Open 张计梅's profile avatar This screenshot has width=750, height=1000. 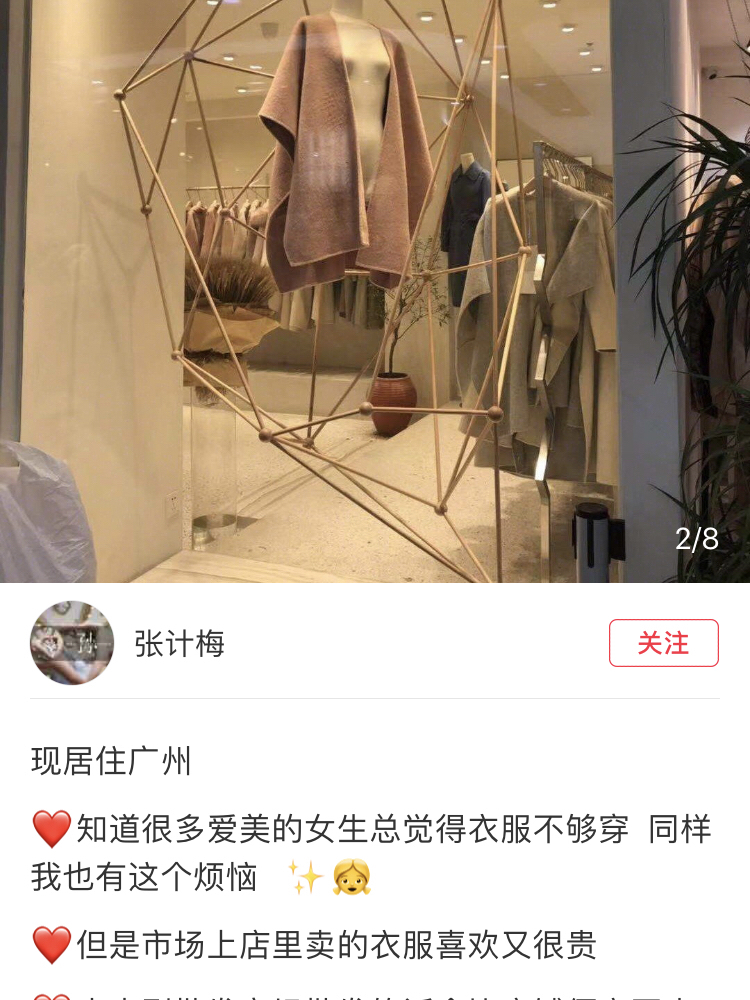pyautogui.click(x=72, y=643)
